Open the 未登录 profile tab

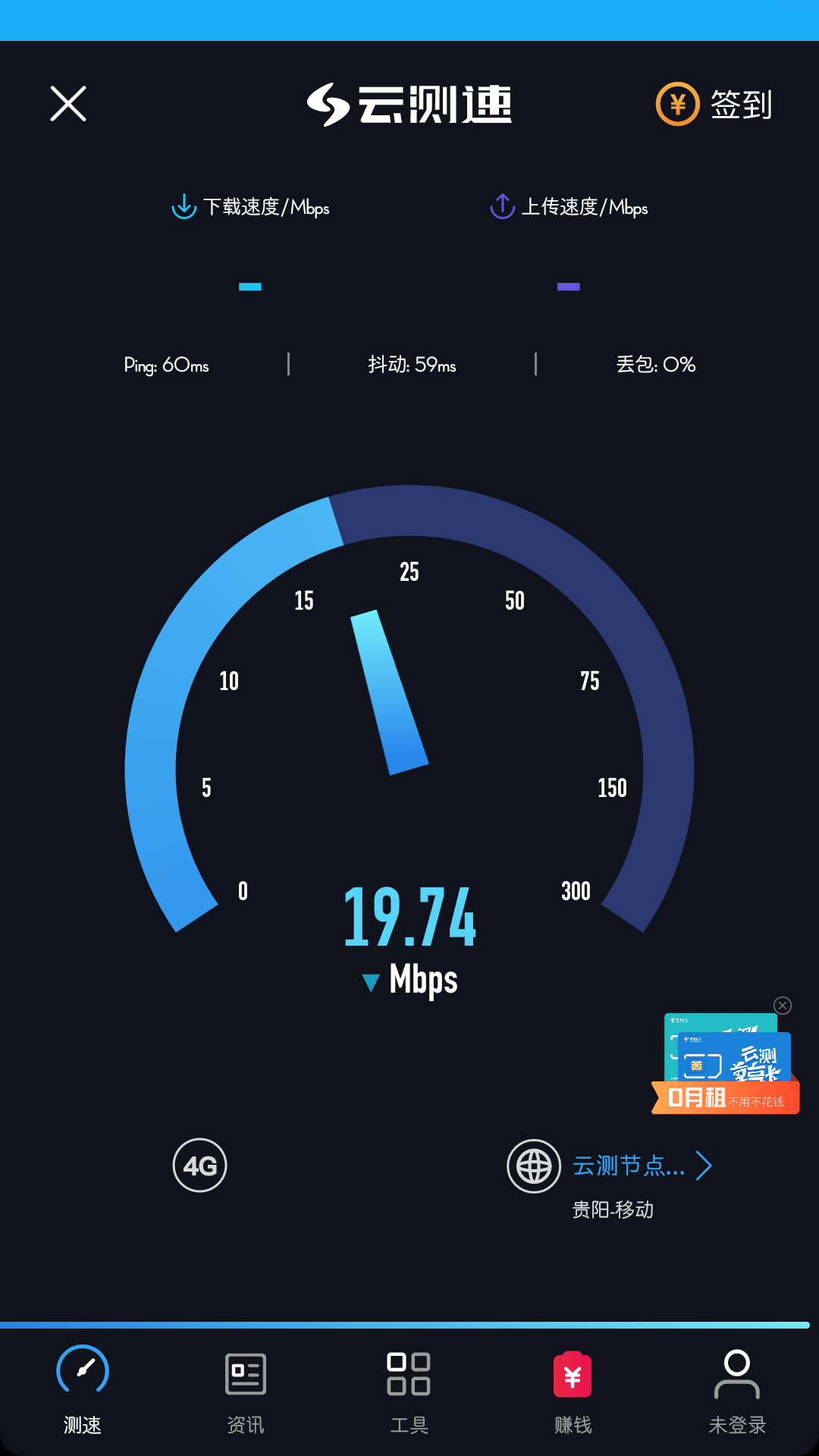coord(736,1389)
